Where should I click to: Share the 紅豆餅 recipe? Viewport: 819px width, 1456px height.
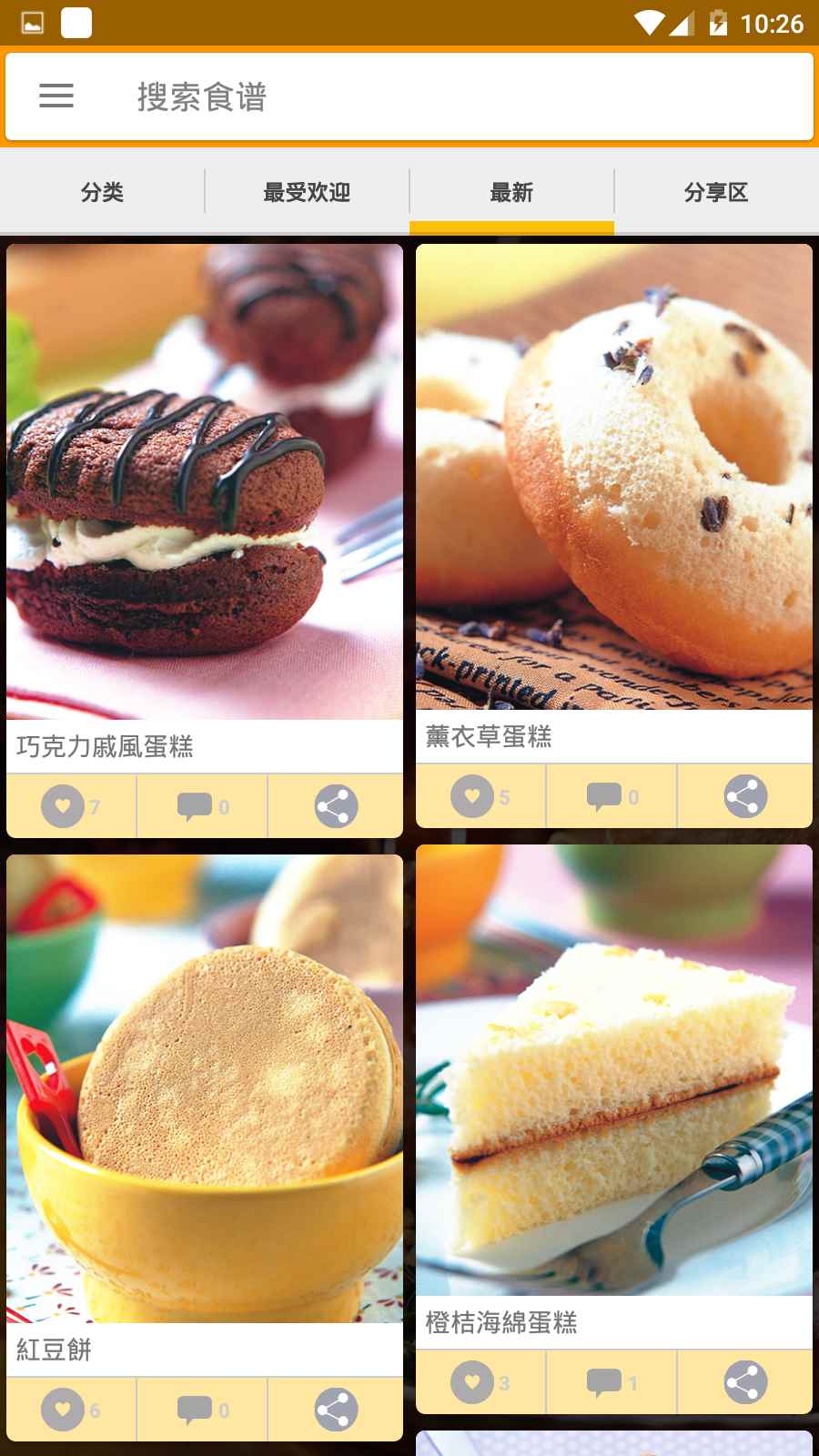336,1410
